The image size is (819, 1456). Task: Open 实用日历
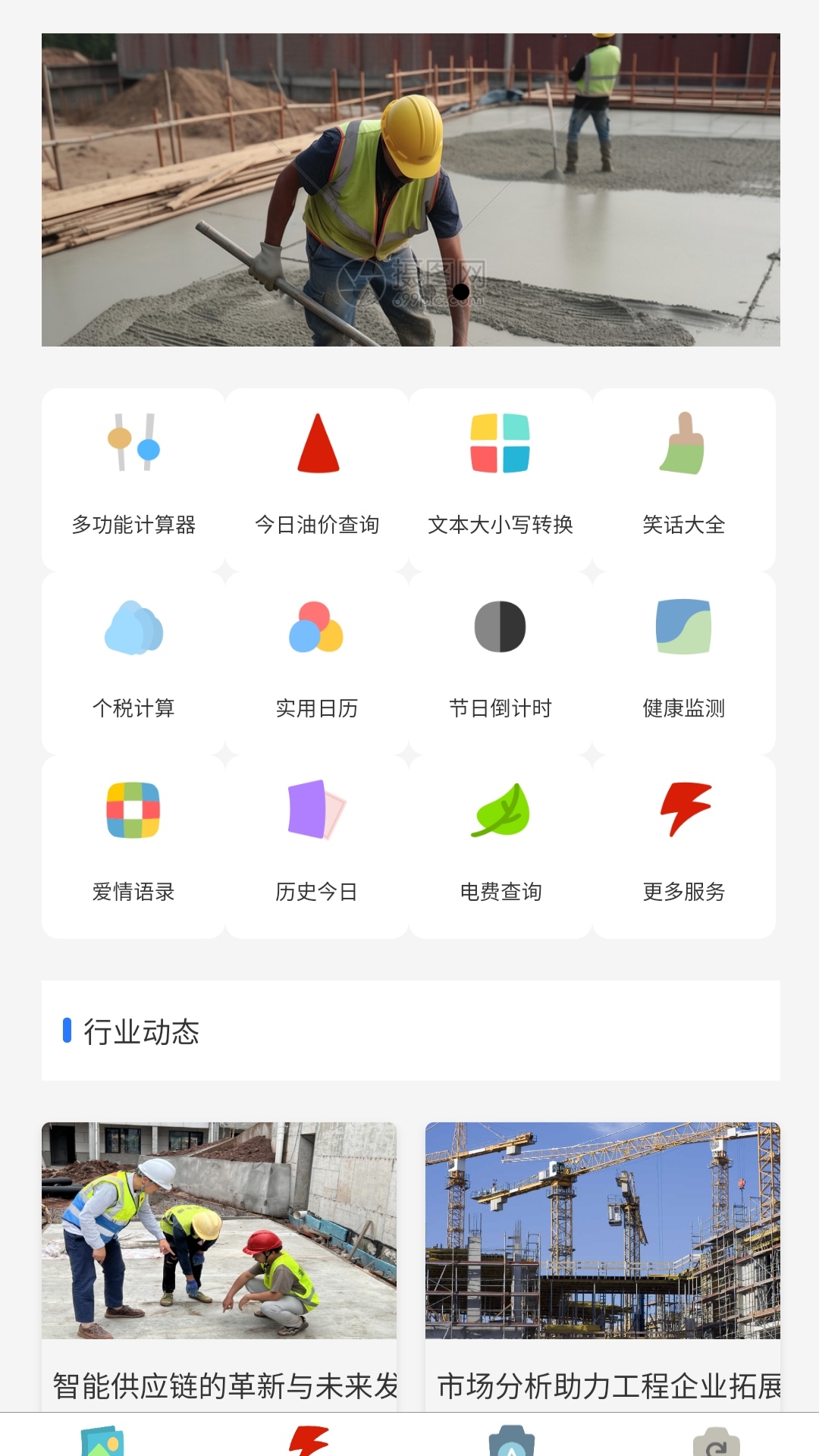[x=317, y=663]
